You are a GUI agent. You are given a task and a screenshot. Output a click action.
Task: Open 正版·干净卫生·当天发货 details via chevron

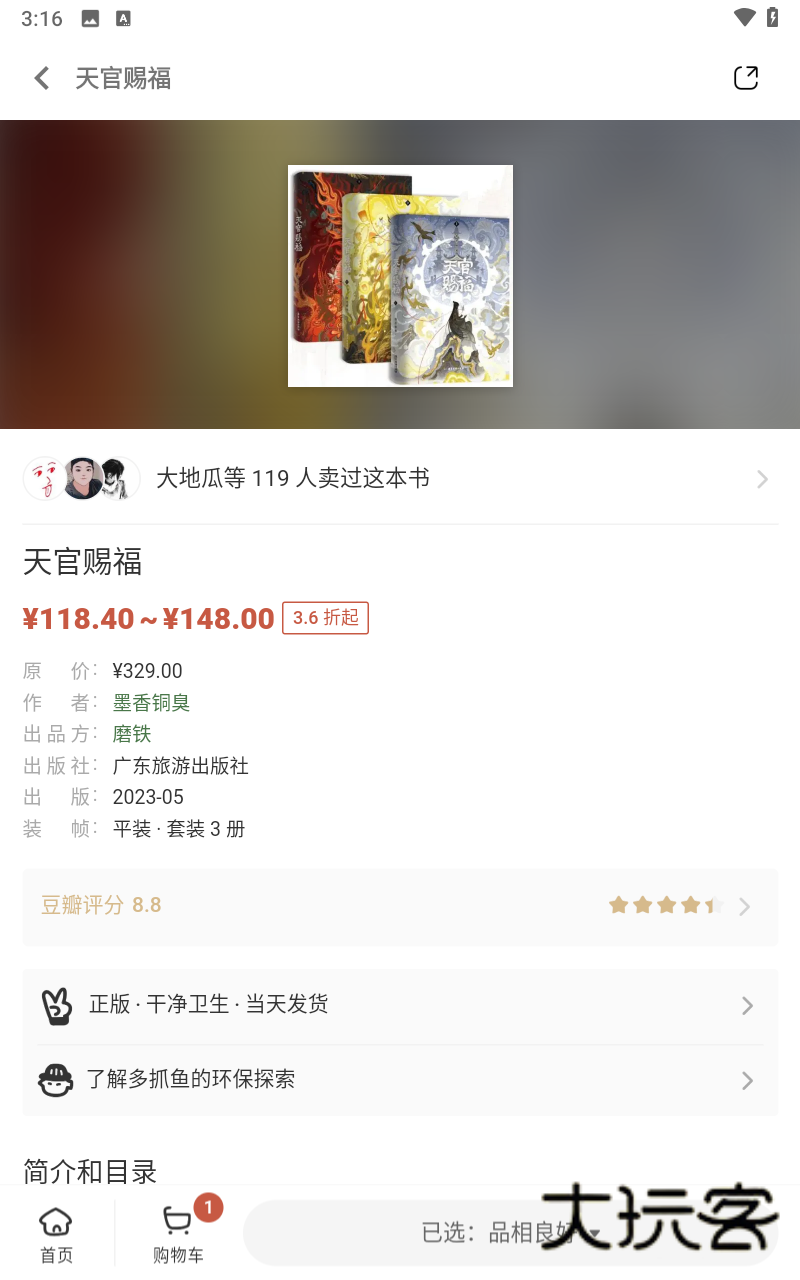pos(748,1006)
